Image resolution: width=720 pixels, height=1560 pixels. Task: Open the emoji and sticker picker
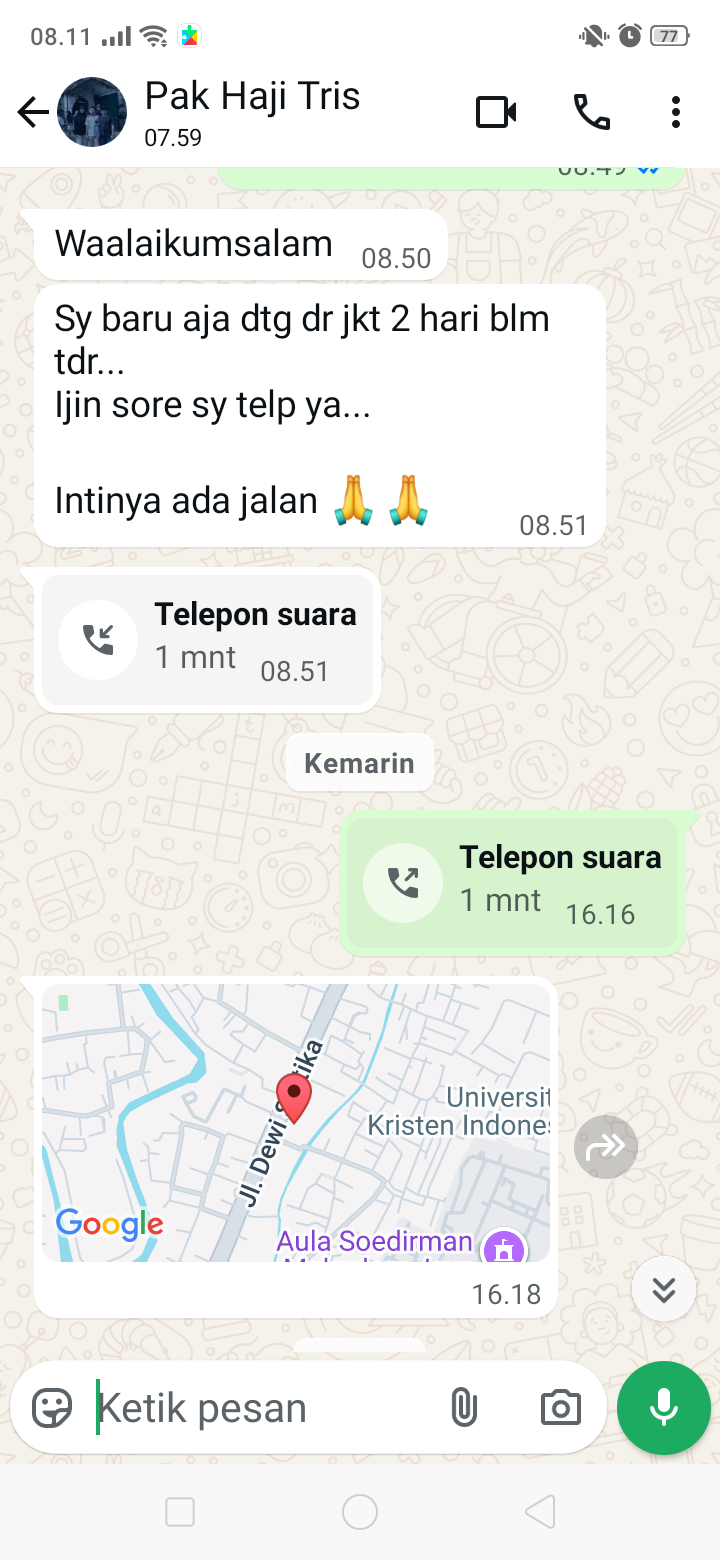pyautogui.click(x=52, y=1408)
